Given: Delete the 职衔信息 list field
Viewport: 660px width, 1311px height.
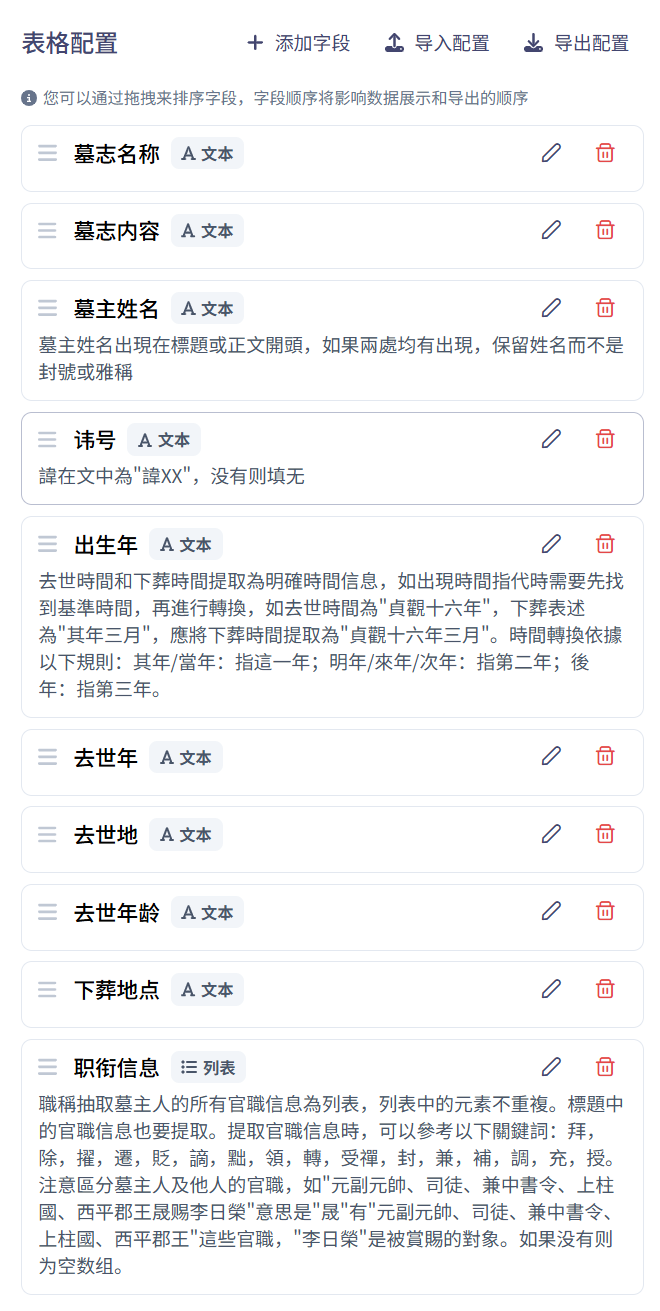Looking at the screenshot, I should pyautogui.click(x=605, y=1067).
